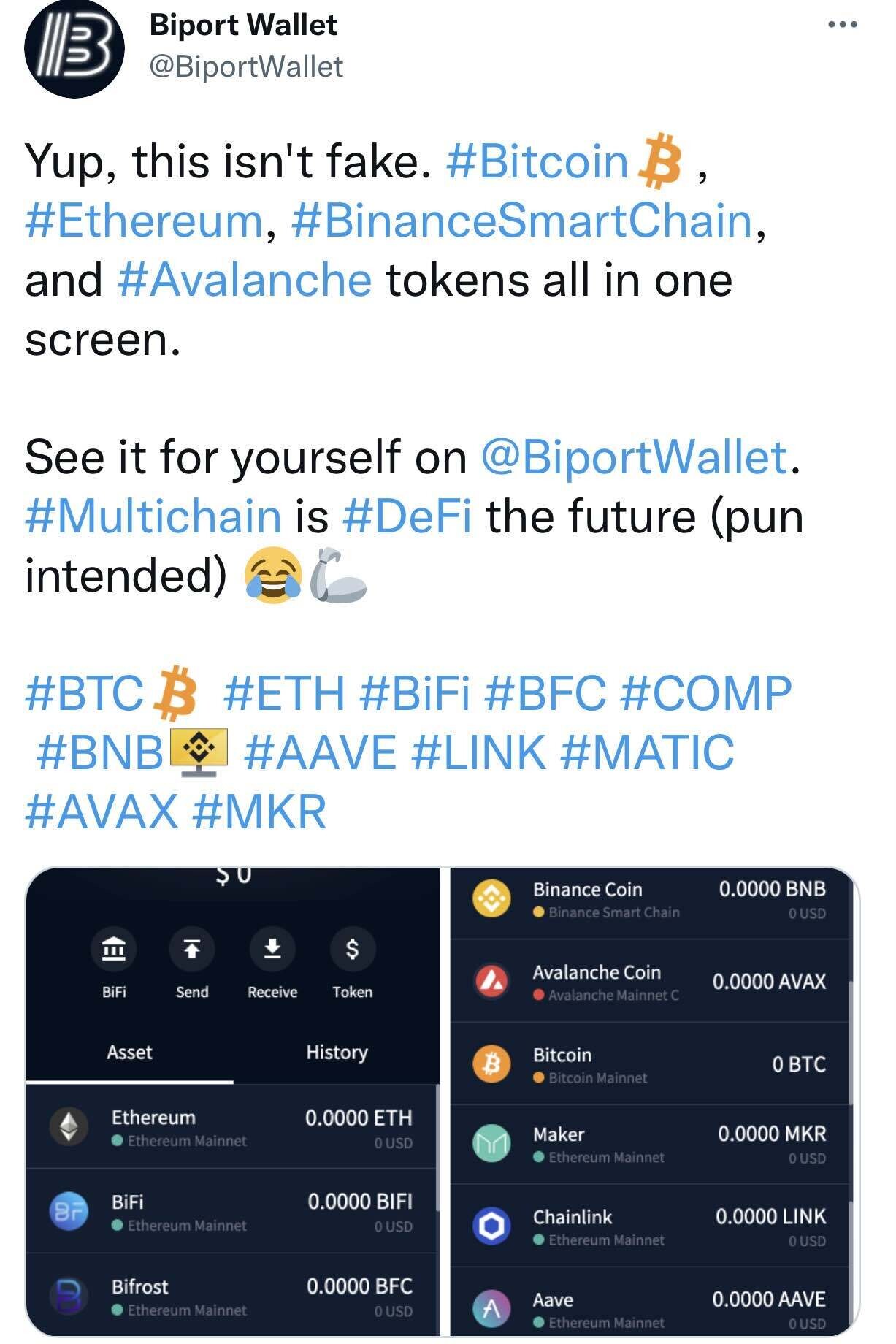Tap the #Bitcoin hashtag

pos(537,161)
